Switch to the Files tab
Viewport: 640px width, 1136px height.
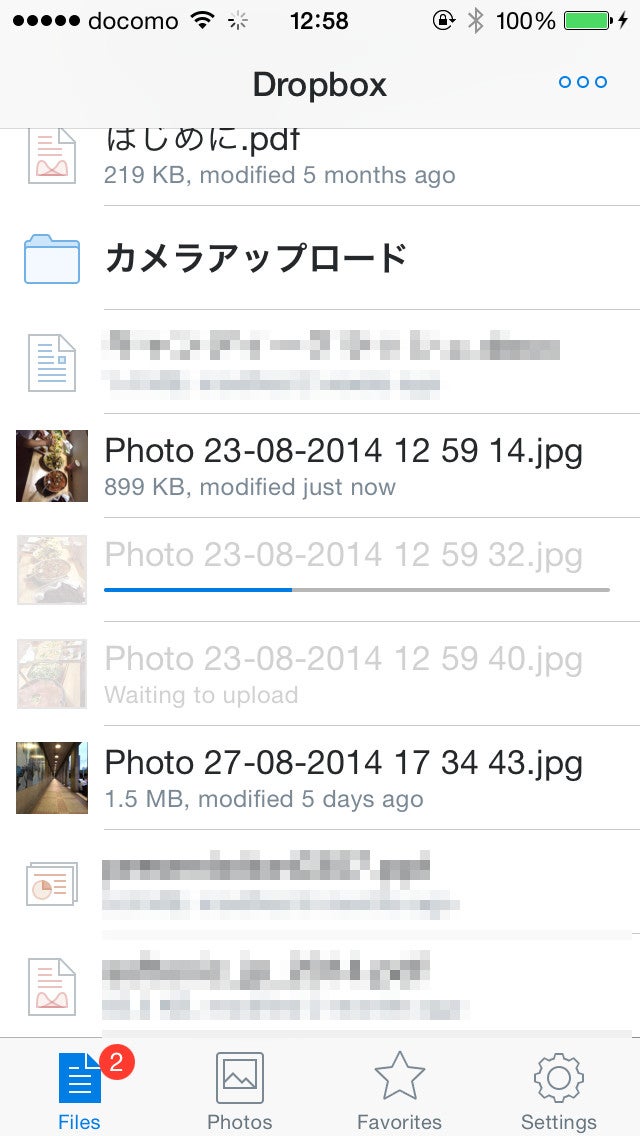click(x=80, y=1089)
